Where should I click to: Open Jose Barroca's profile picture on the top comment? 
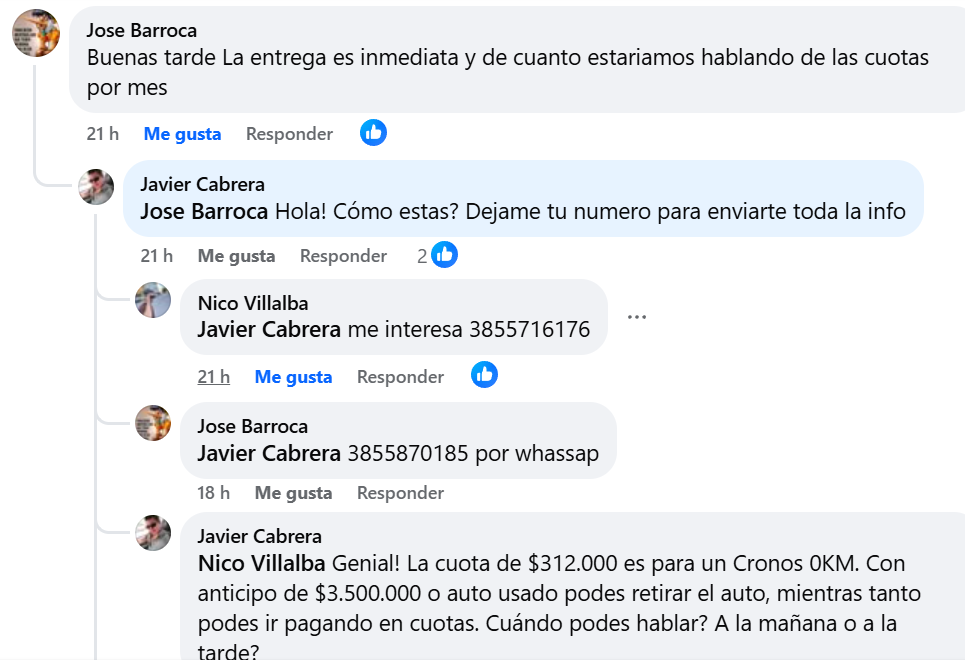pos(36,33)
